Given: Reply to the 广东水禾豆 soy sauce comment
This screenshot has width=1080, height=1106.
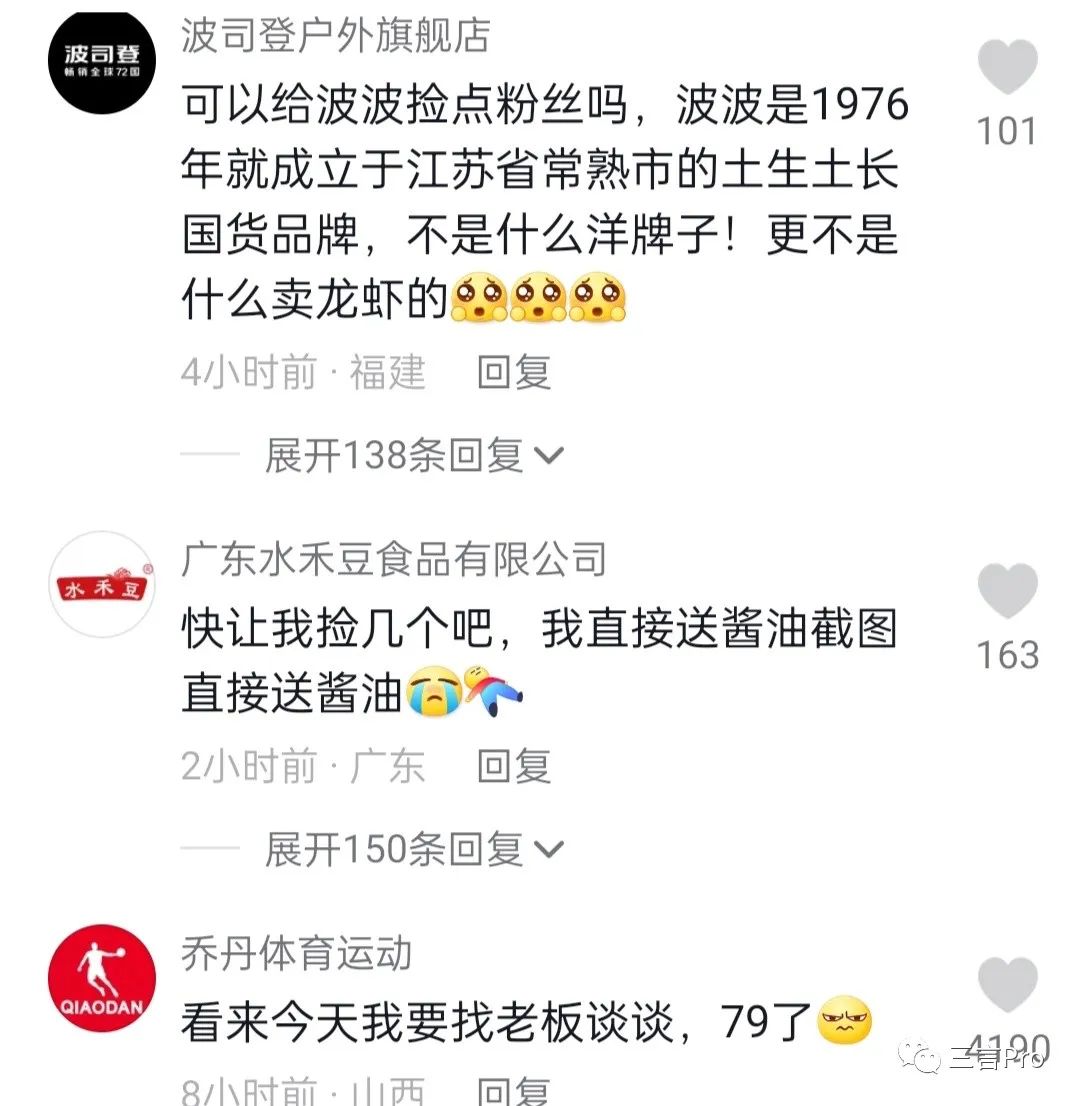Looking at the screenshot, I should (514, 767).
